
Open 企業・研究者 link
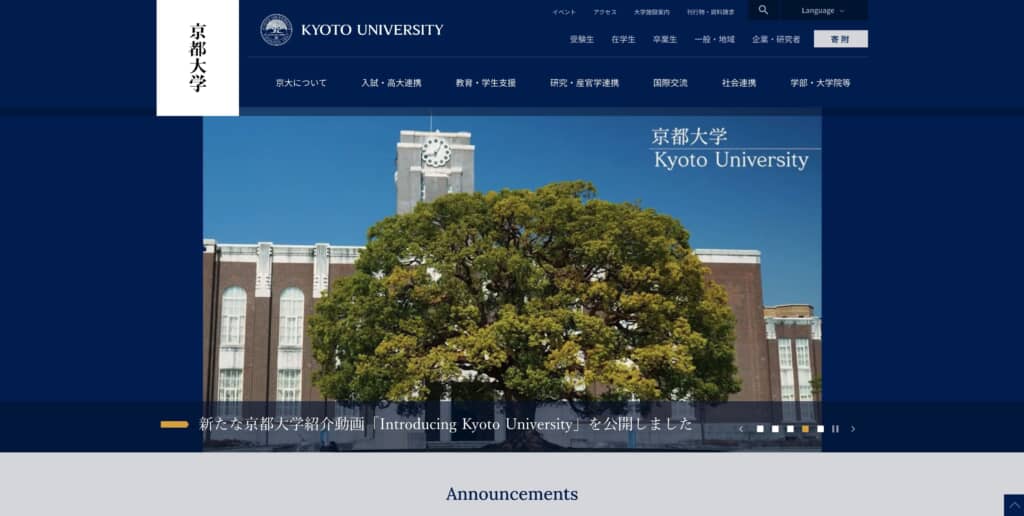tap(776, 40)
